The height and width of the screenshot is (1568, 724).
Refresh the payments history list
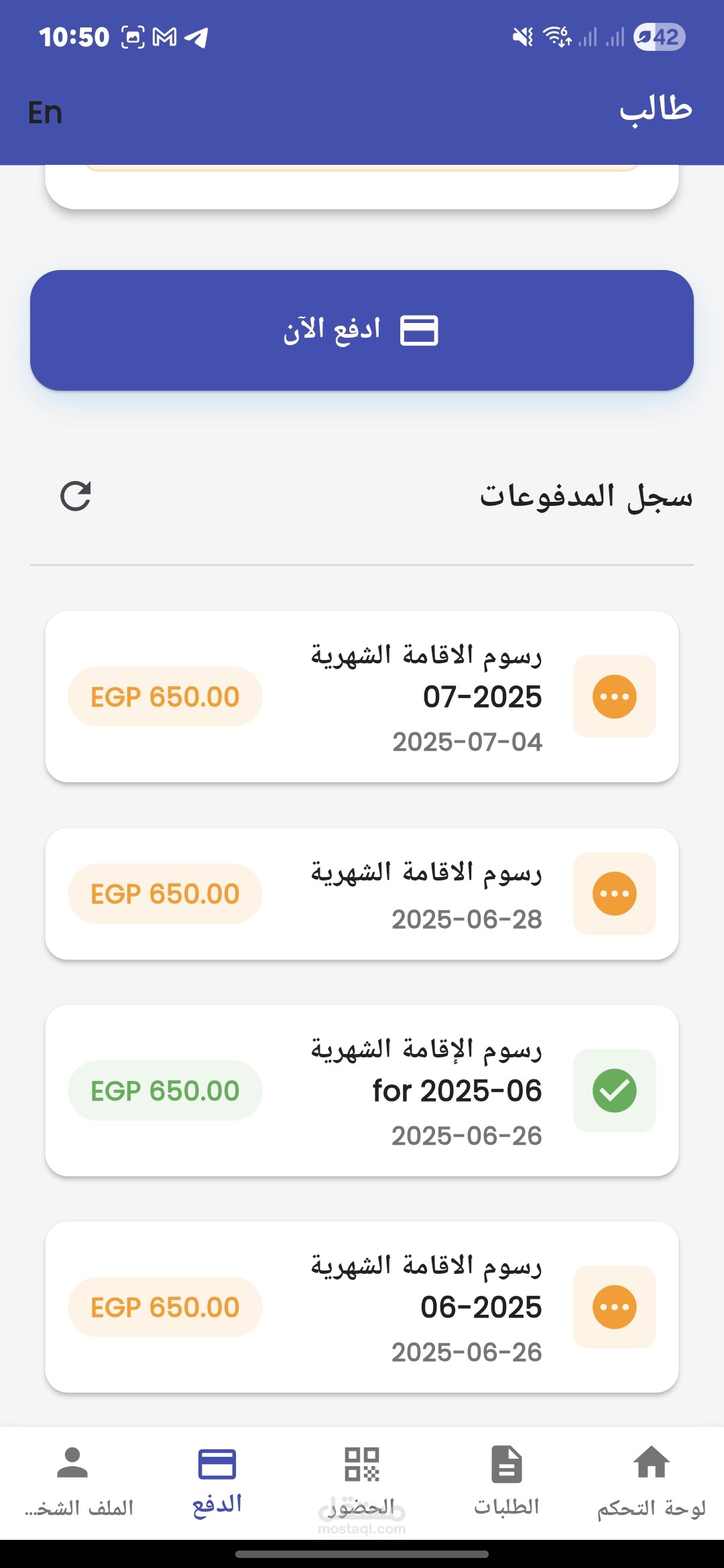coord(75,497)
